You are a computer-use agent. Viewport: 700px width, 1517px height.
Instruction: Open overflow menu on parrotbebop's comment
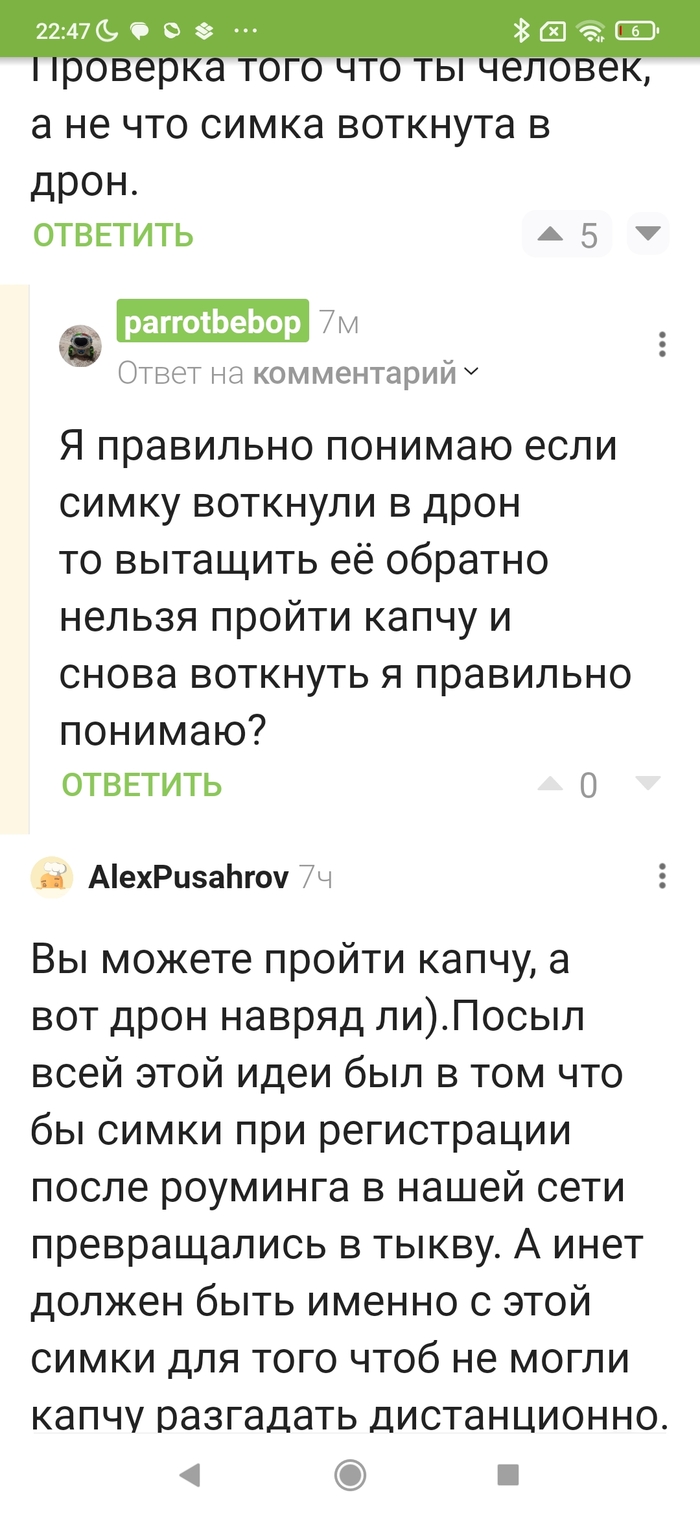pos(662,345)
